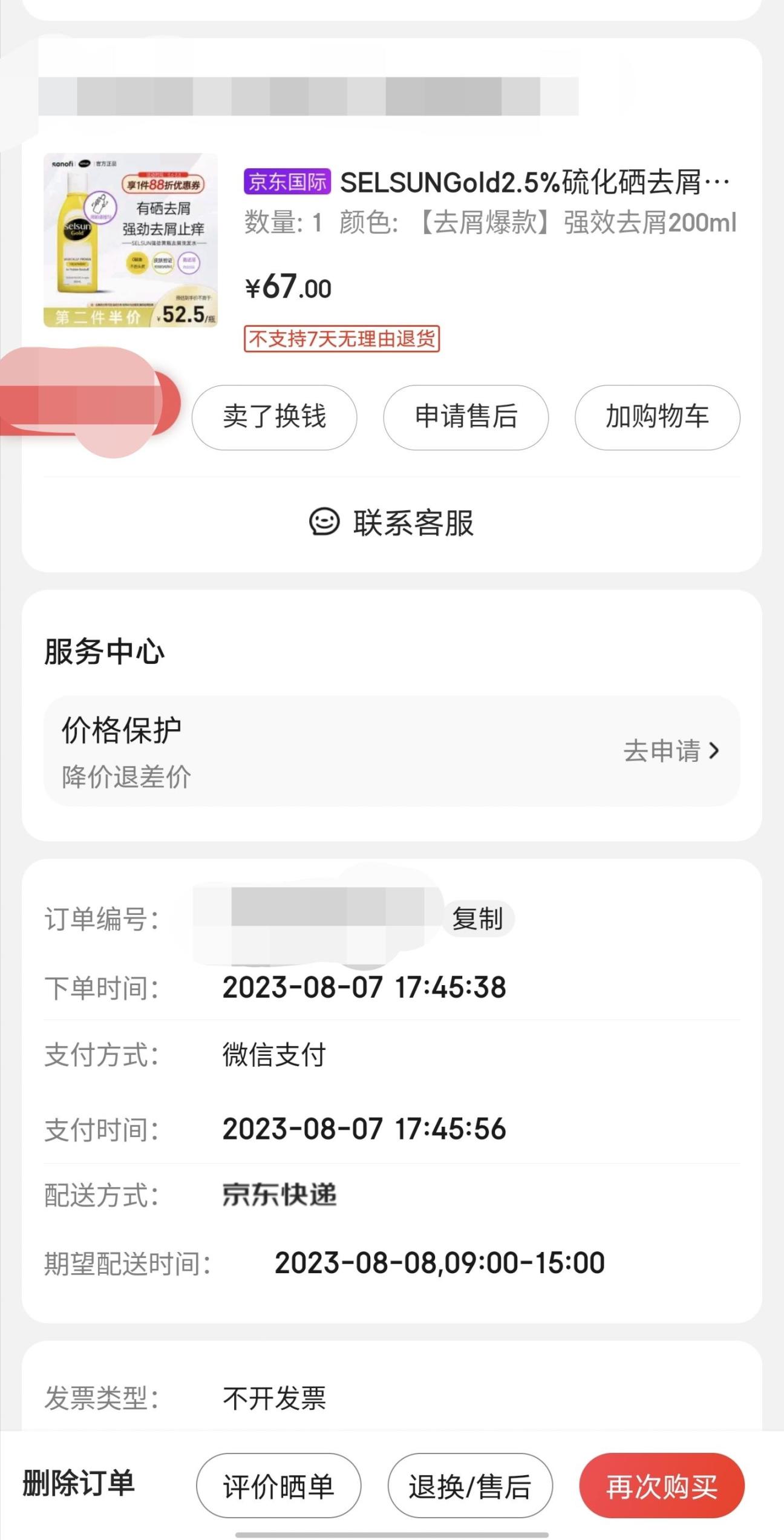This screenshot has width=784, height=1540.
Task: Open the SELSUN shampoo product image
Action: coord(131,240)
